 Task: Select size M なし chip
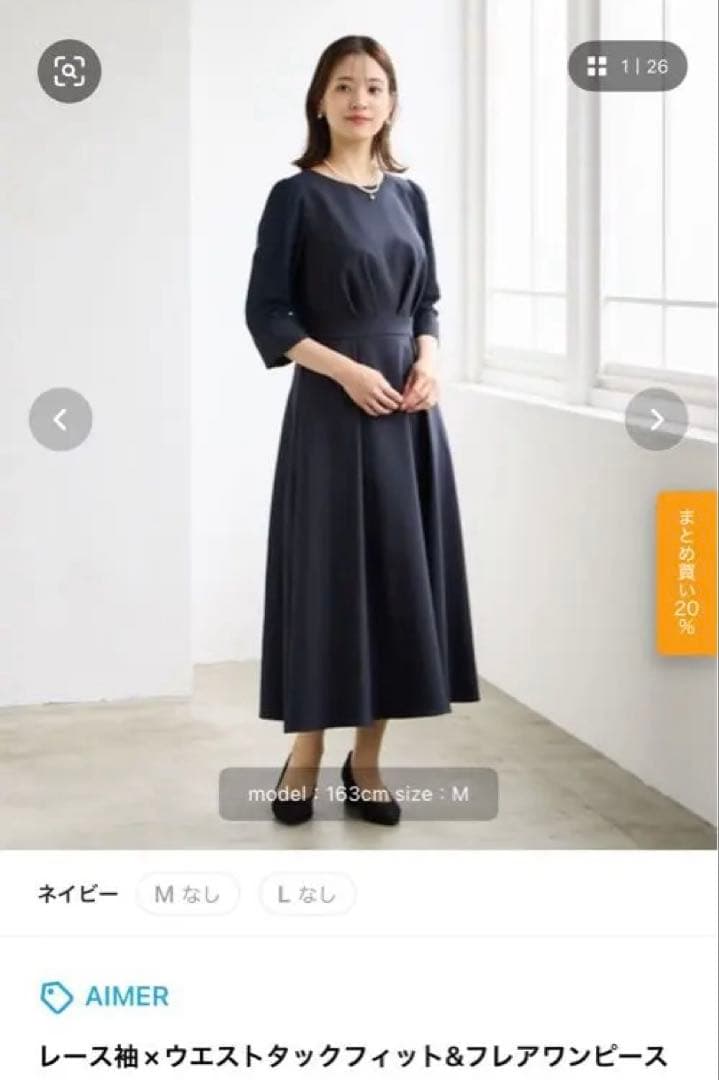[x=187, y=894]
